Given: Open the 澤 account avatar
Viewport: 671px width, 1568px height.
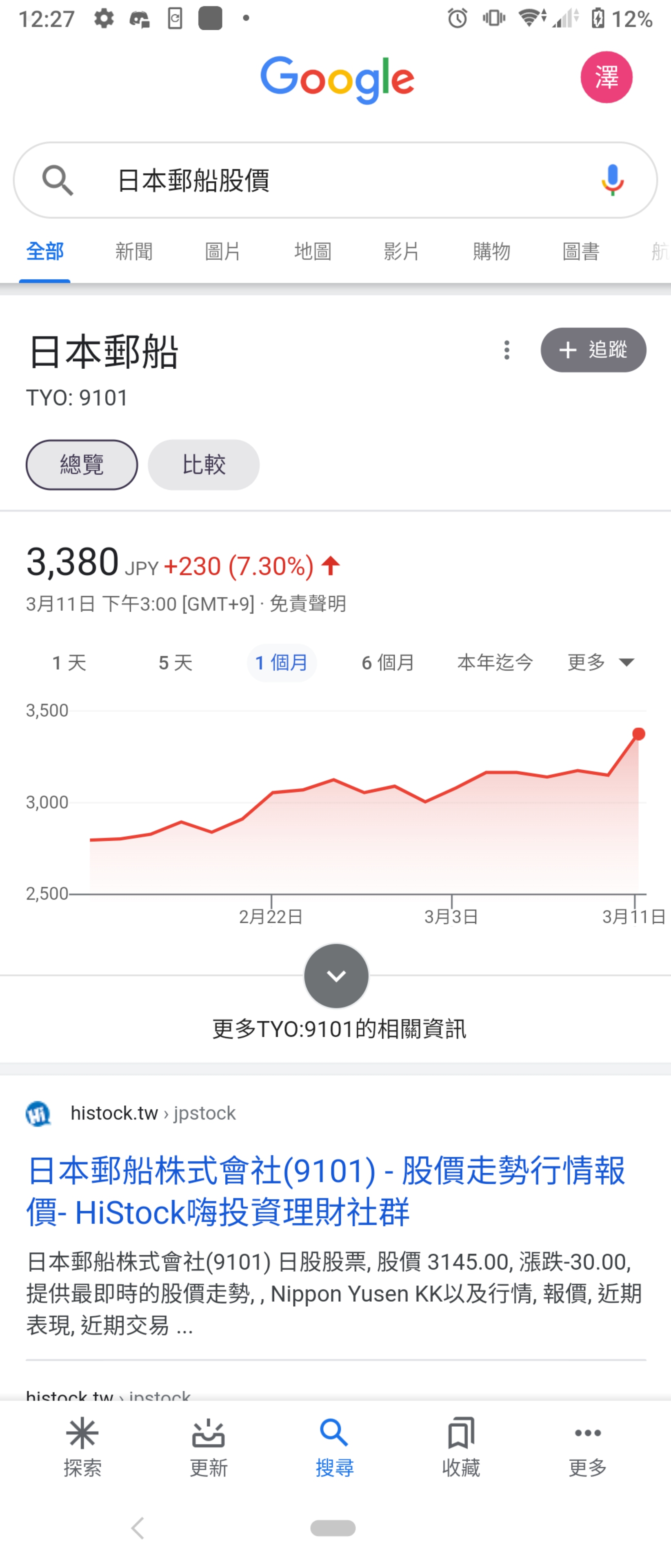Looking at the screenshot, I should [606, 78].
